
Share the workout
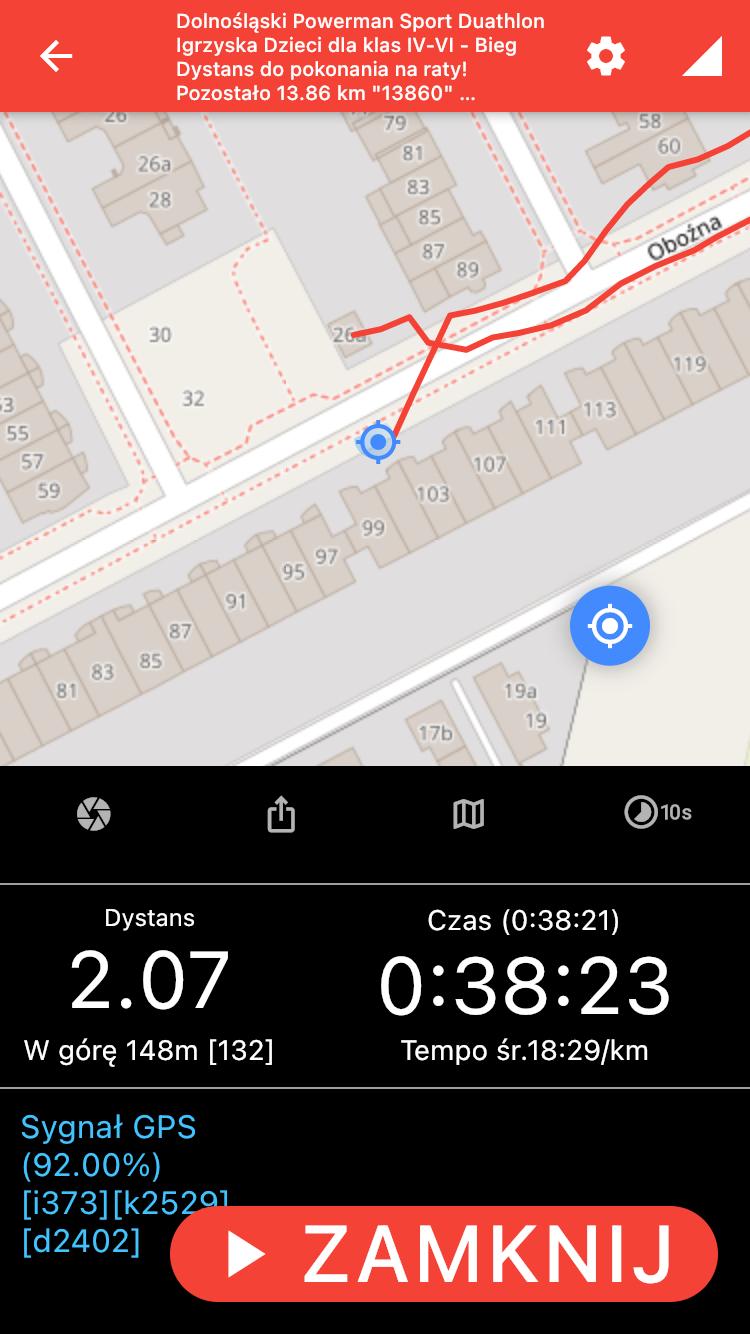[281, 814]
